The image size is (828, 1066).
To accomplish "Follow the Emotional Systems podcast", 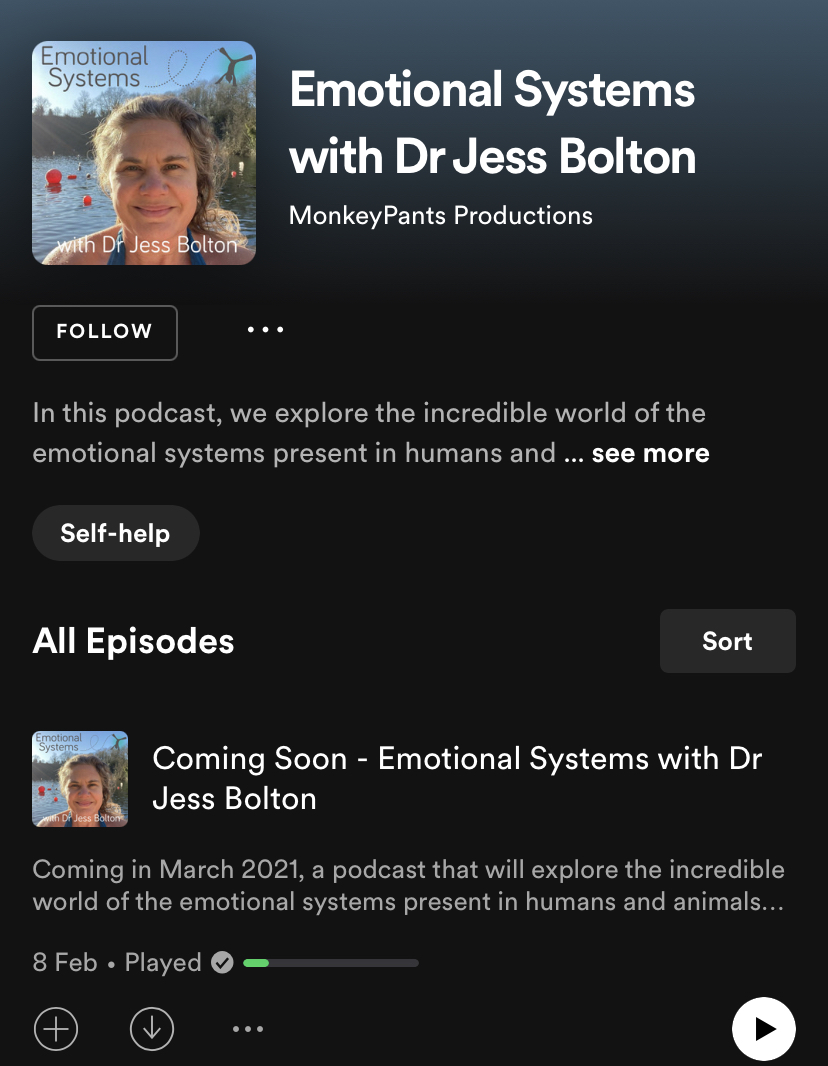I will coord(105,332).
